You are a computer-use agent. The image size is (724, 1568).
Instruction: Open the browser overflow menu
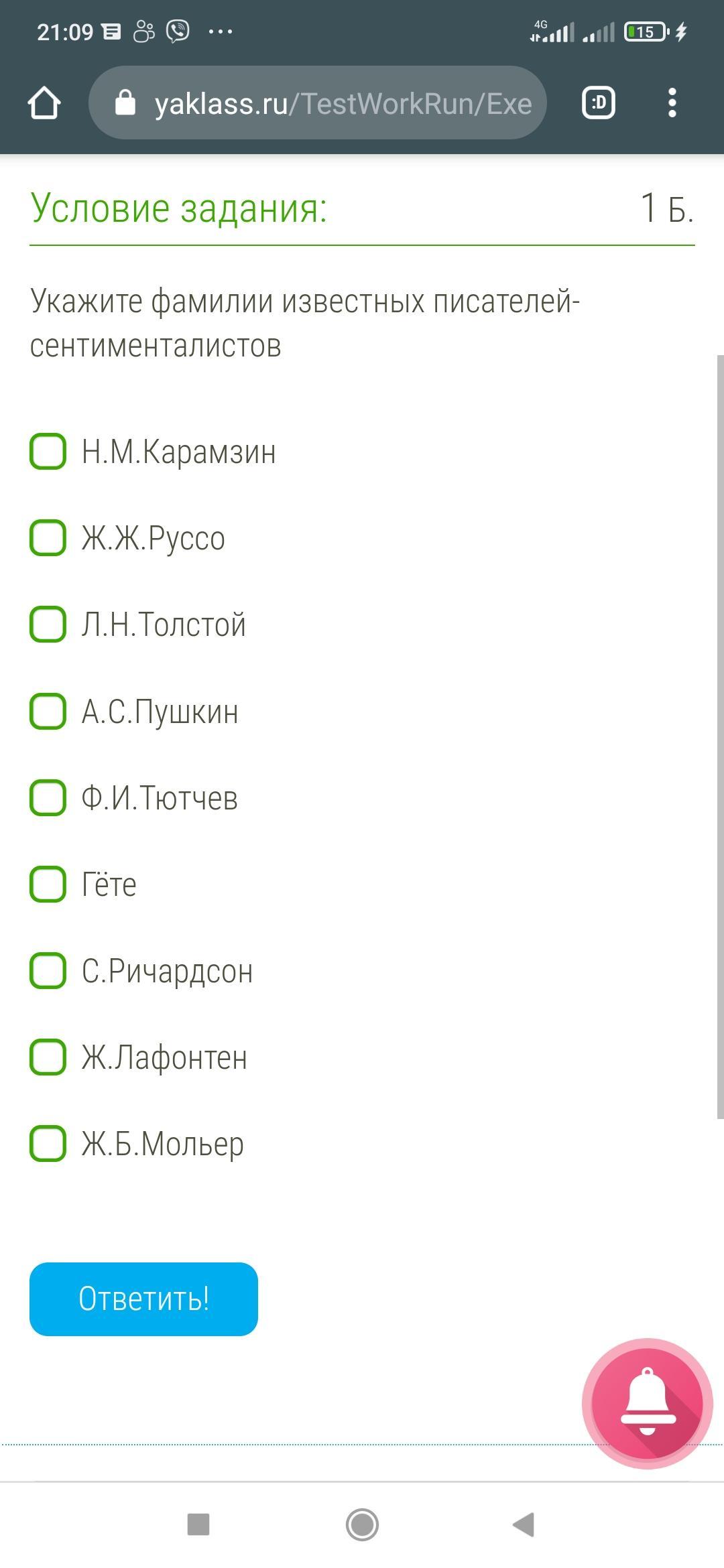click(x=672, y=103)
